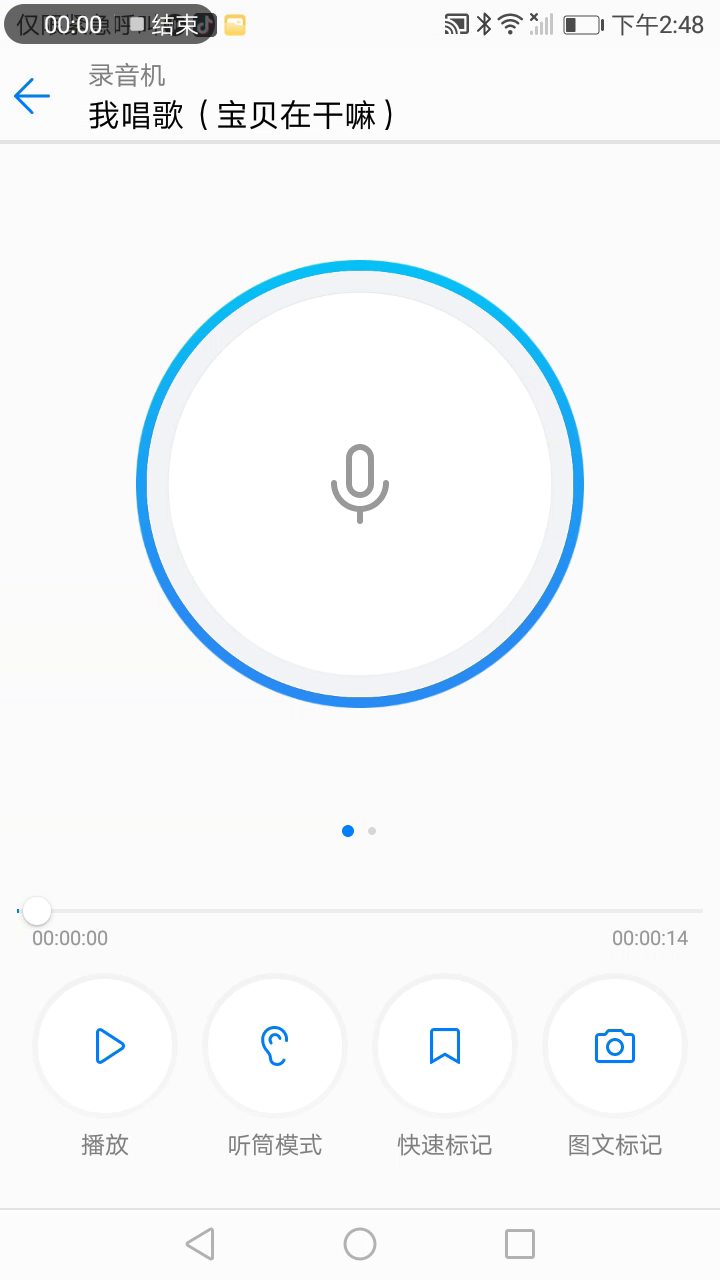Tap the second page indicator dot
Image resolution: width=720 pixels, height=1280 pixels.
[x=372, y=830]
